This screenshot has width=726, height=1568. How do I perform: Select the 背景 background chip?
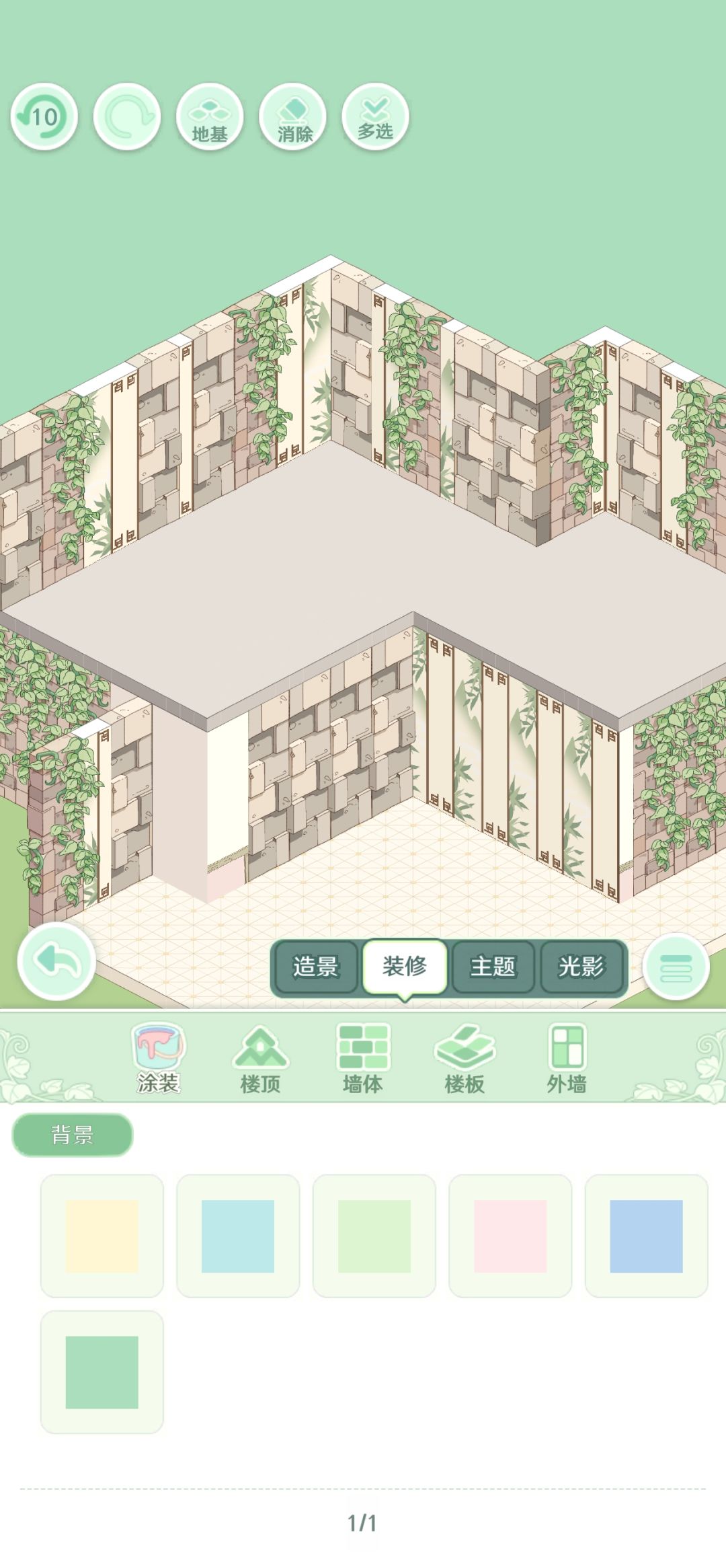point(73,1135)
